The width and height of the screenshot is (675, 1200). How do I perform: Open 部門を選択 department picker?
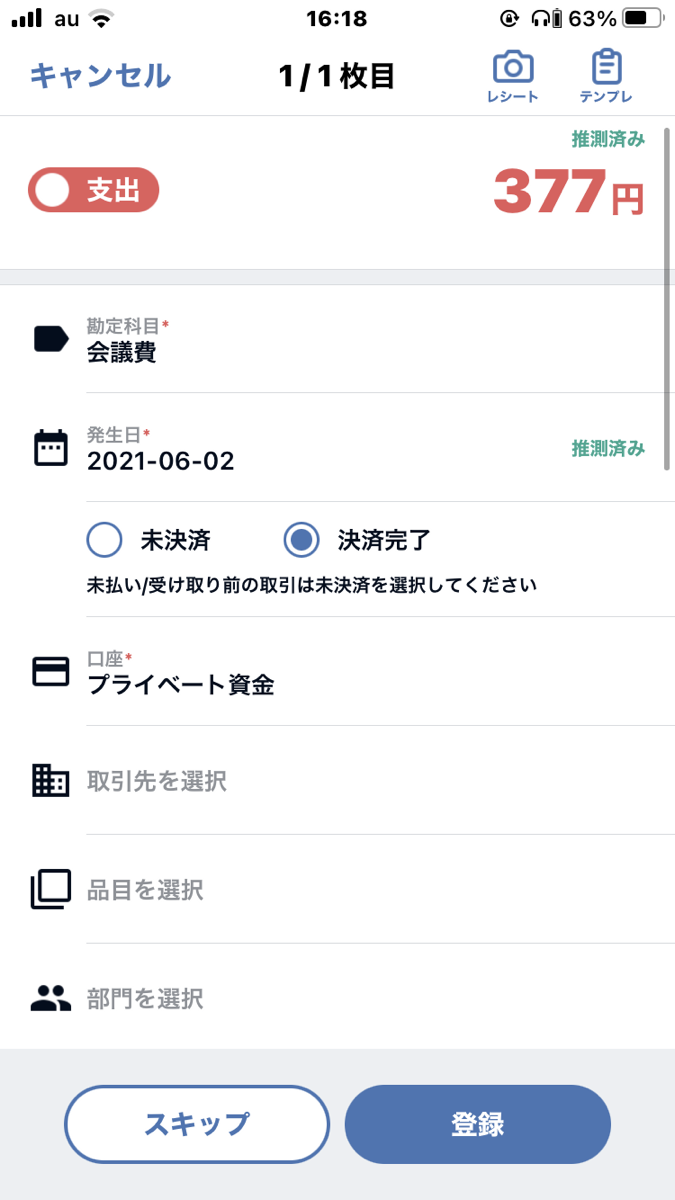pos(337,997)
